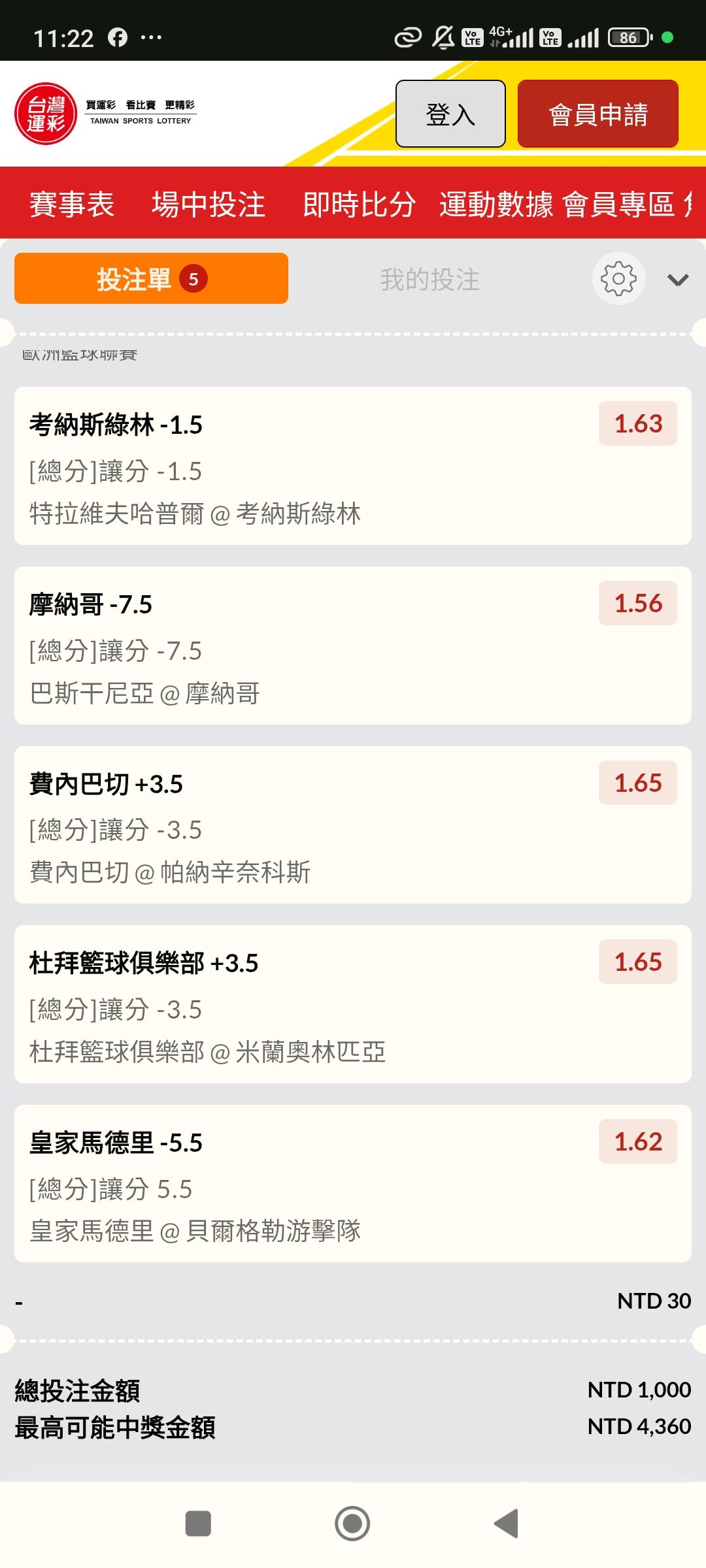Image resolution: width=706 pixels, height=1568 pixels.
Task: Switch to 場中投注 in-play betting
Action: pos(209,204)
